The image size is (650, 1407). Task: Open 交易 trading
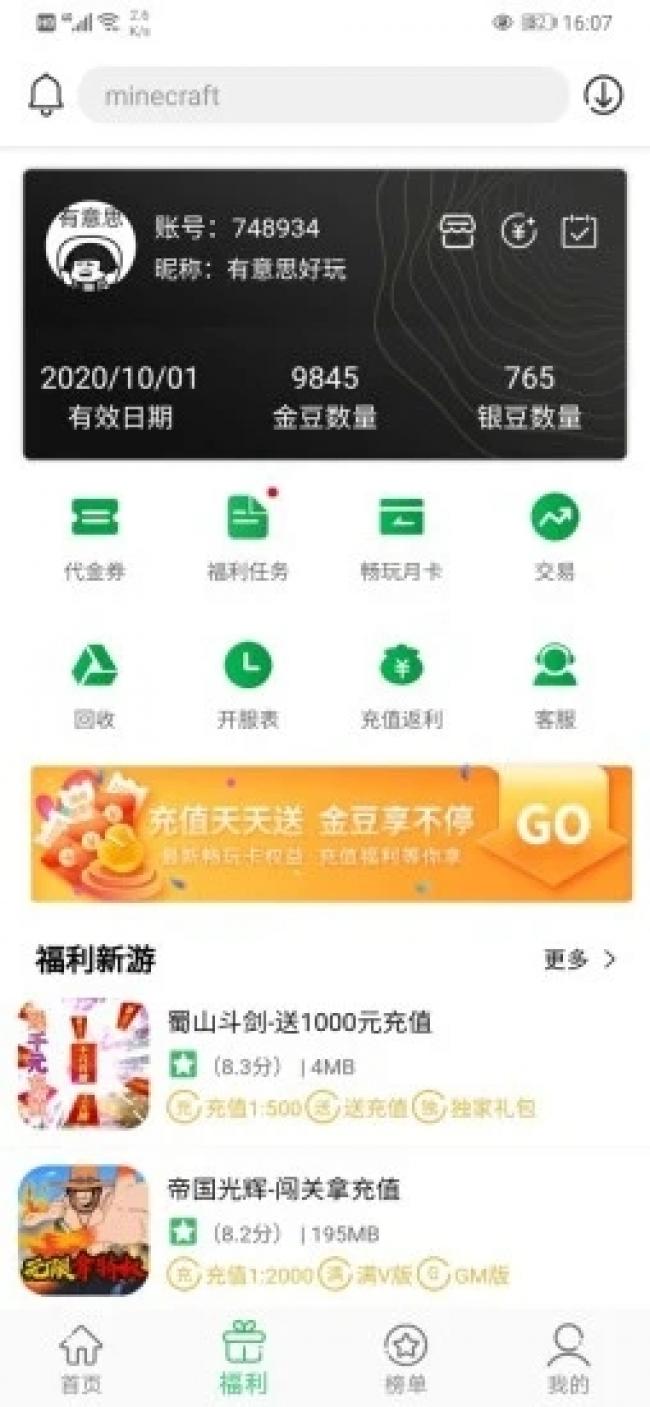click(x=554, y=537)
